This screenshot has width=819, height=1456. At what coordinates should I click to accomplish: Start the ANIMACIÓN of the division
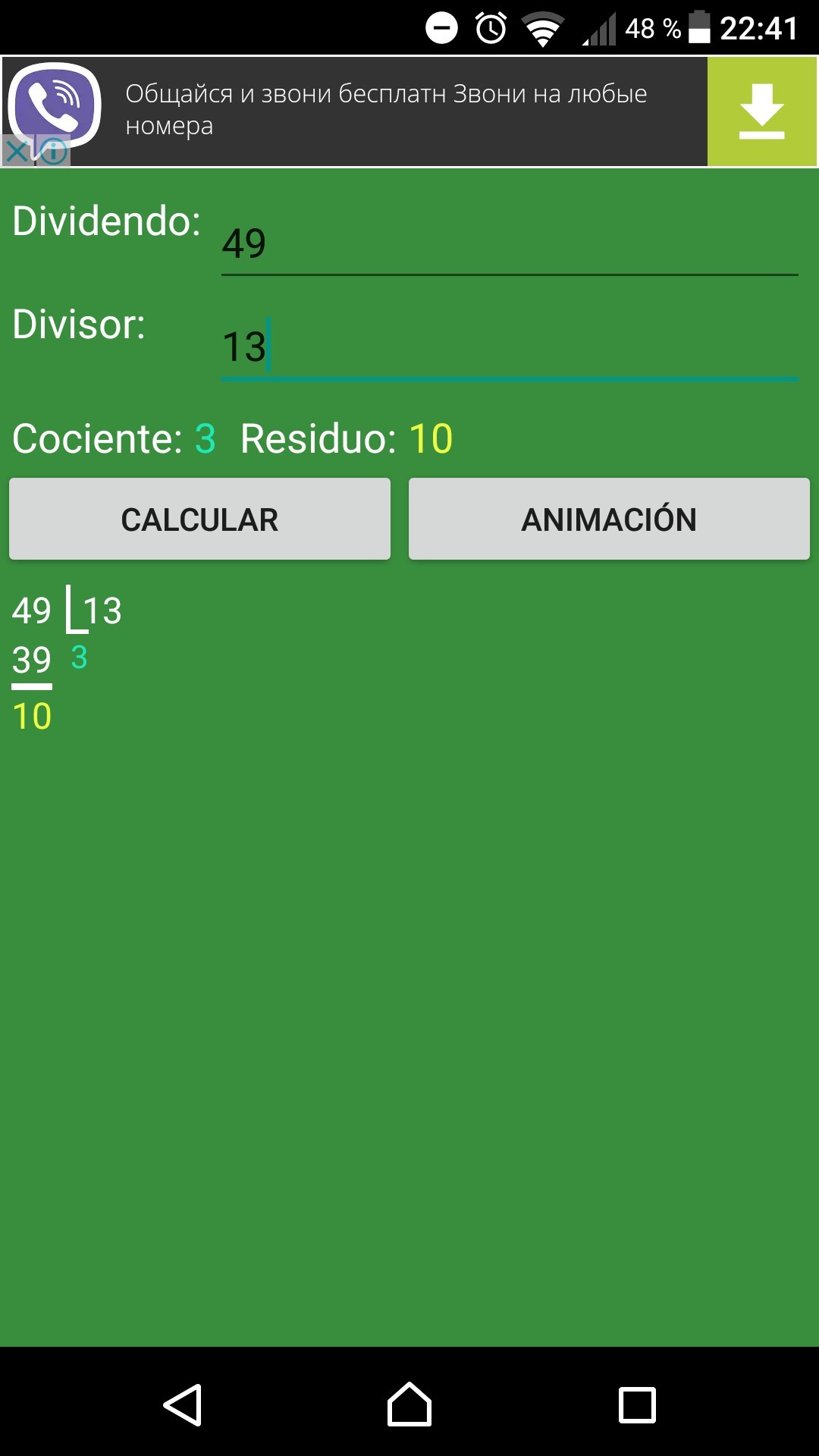point(609,519)
